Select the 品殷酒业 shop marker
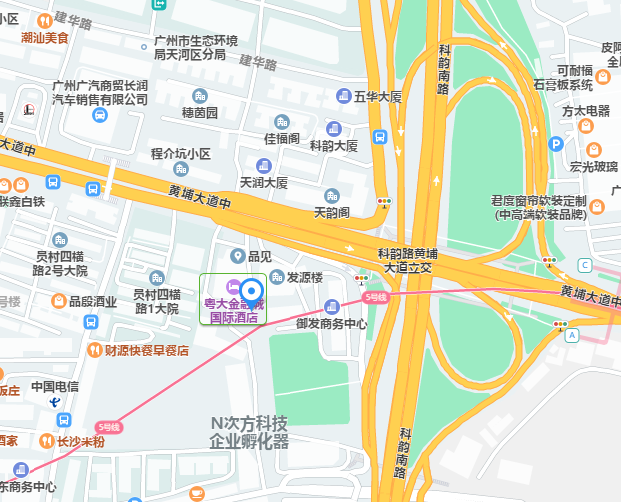The height and width of the screenshot is (502, 621). click(x=59, y=301)
